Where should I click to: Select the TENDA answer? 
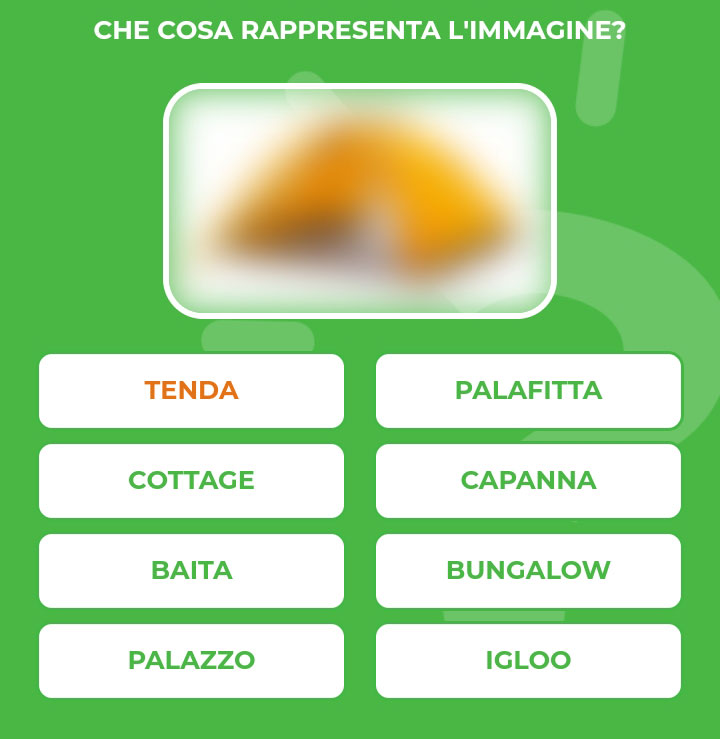click(191, 390)
